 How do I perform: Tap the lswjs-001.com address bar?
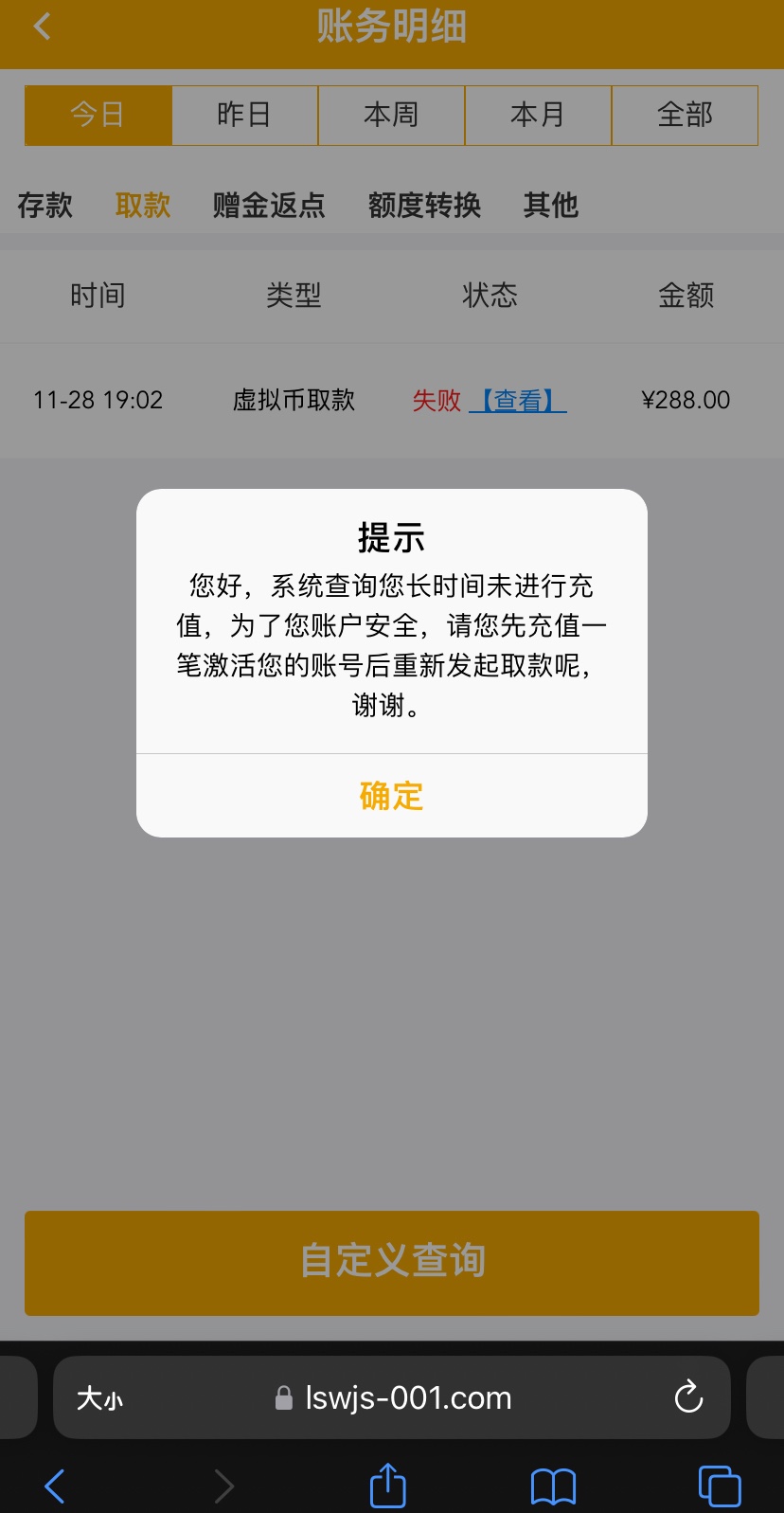pyautogui.click(x=407, y=1397)
